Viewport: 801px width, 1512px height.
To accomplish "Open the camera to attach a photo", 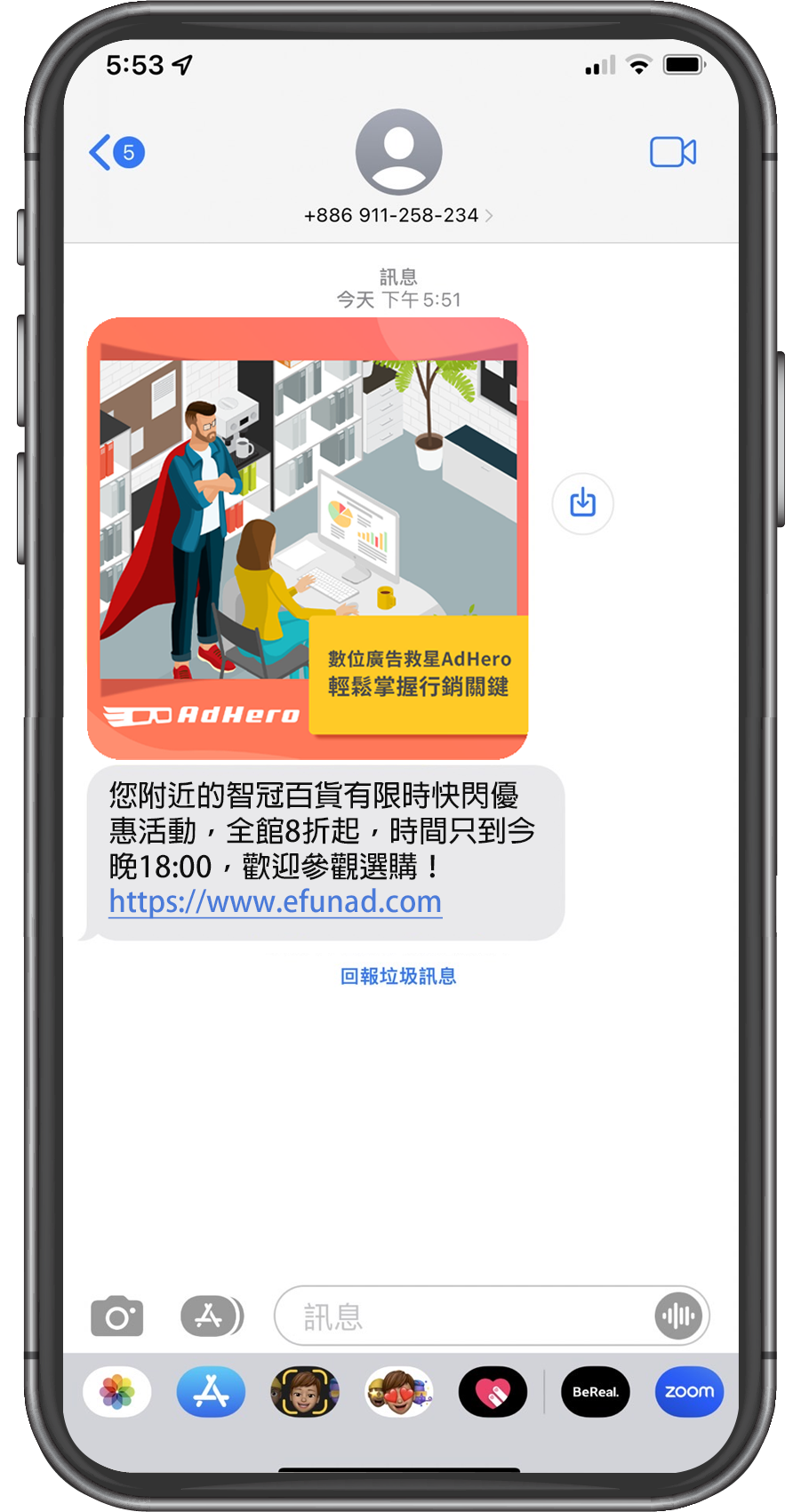I will click(x=117, y=1316).
